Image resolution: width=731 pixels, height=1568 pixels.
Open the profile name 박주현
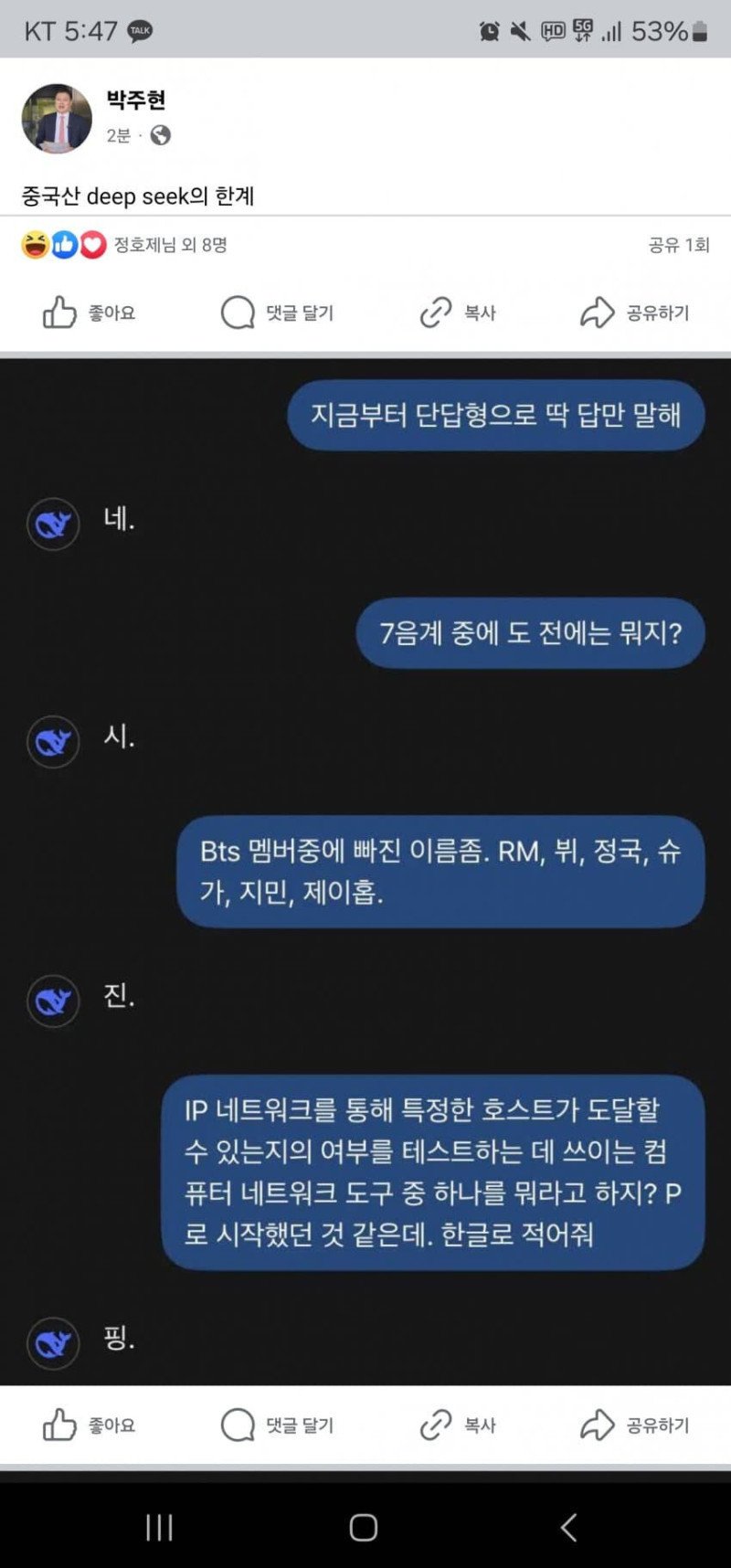pyautogui.click(x=136, y=101)
